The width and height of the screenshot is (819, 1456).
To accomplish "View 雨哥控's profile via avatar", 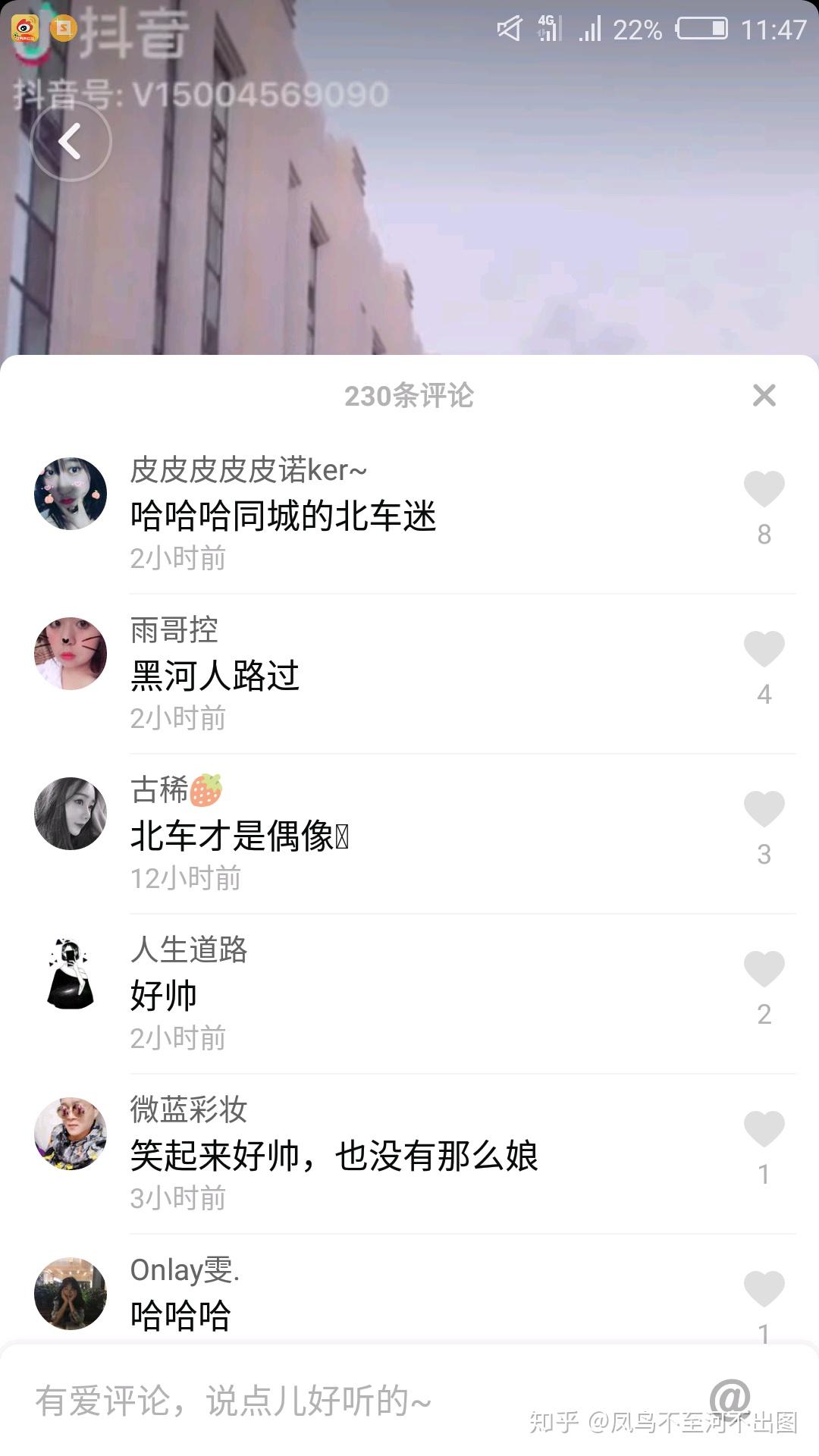I will tap(71, 654).
